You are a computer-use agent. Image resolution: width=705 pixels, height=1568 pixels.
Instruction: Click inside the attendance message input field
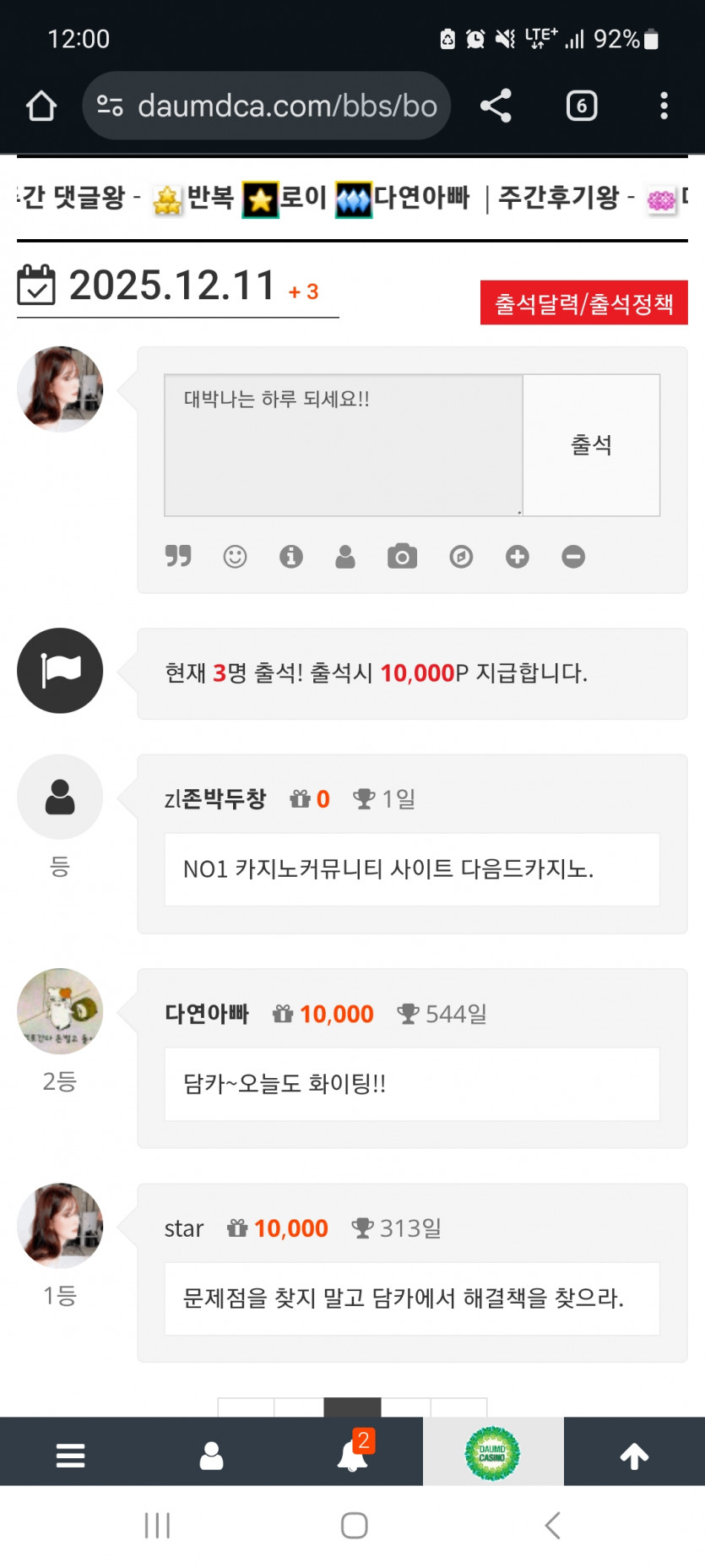[342, 444]
